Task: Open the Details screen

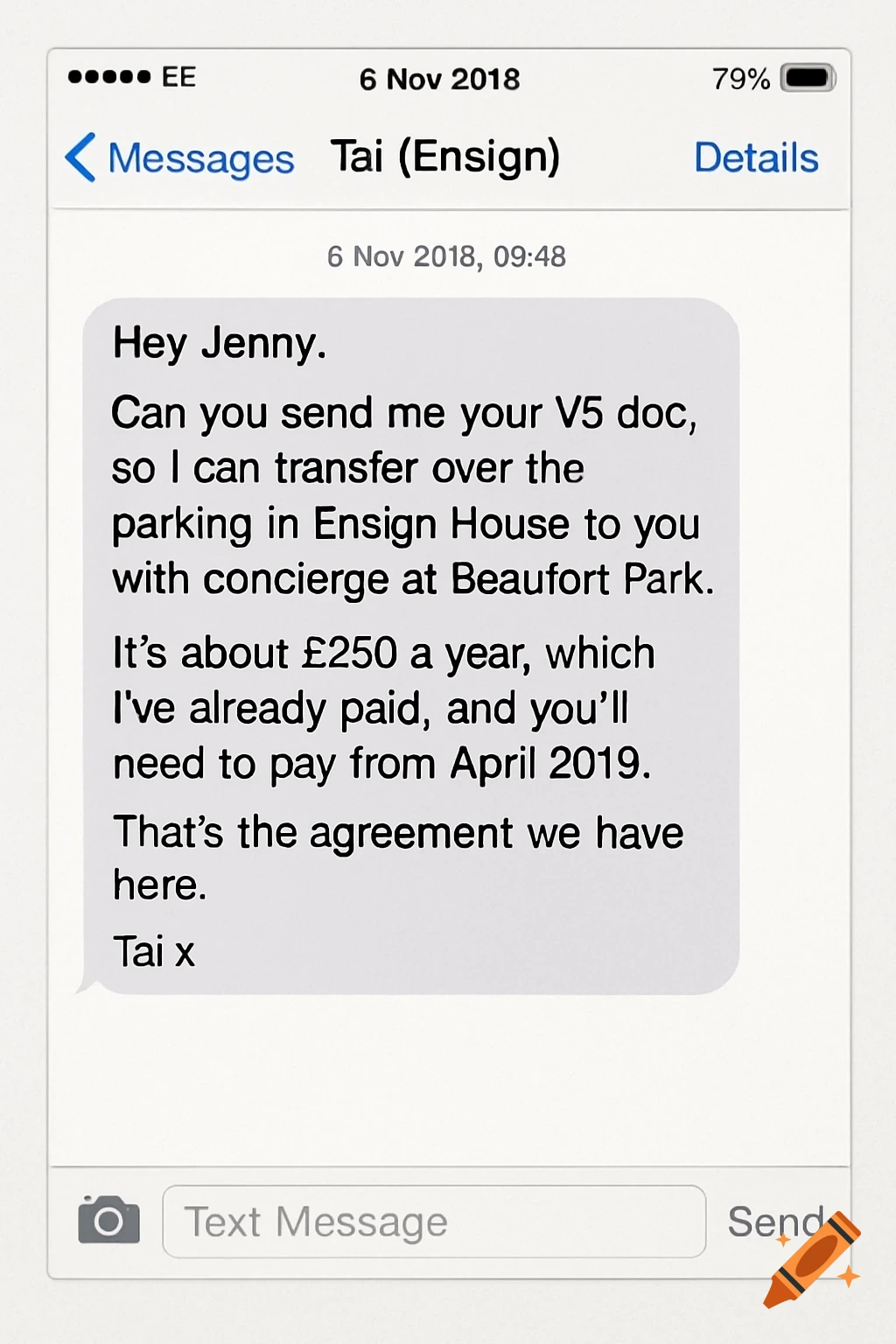Action: [x=756, y=157]
